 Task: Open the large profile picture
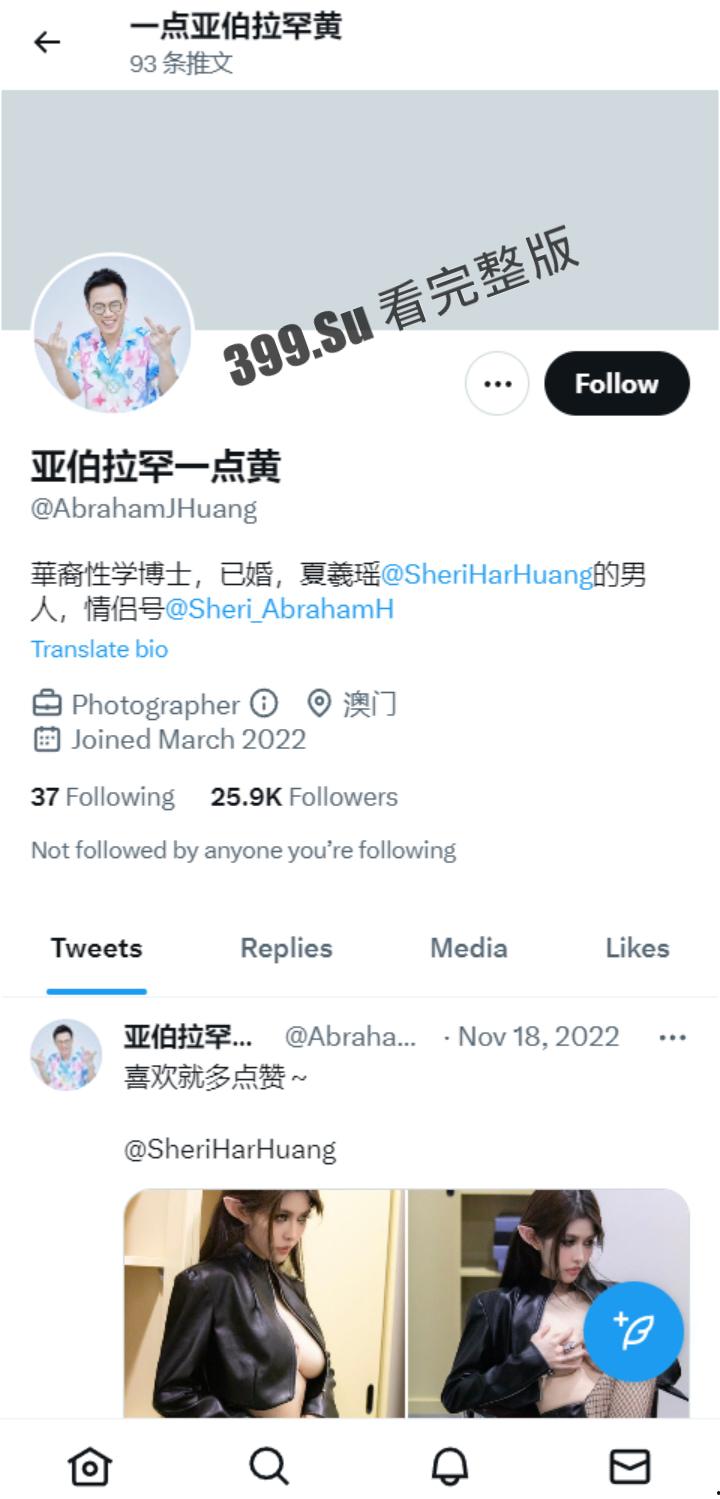click(112, 333)
